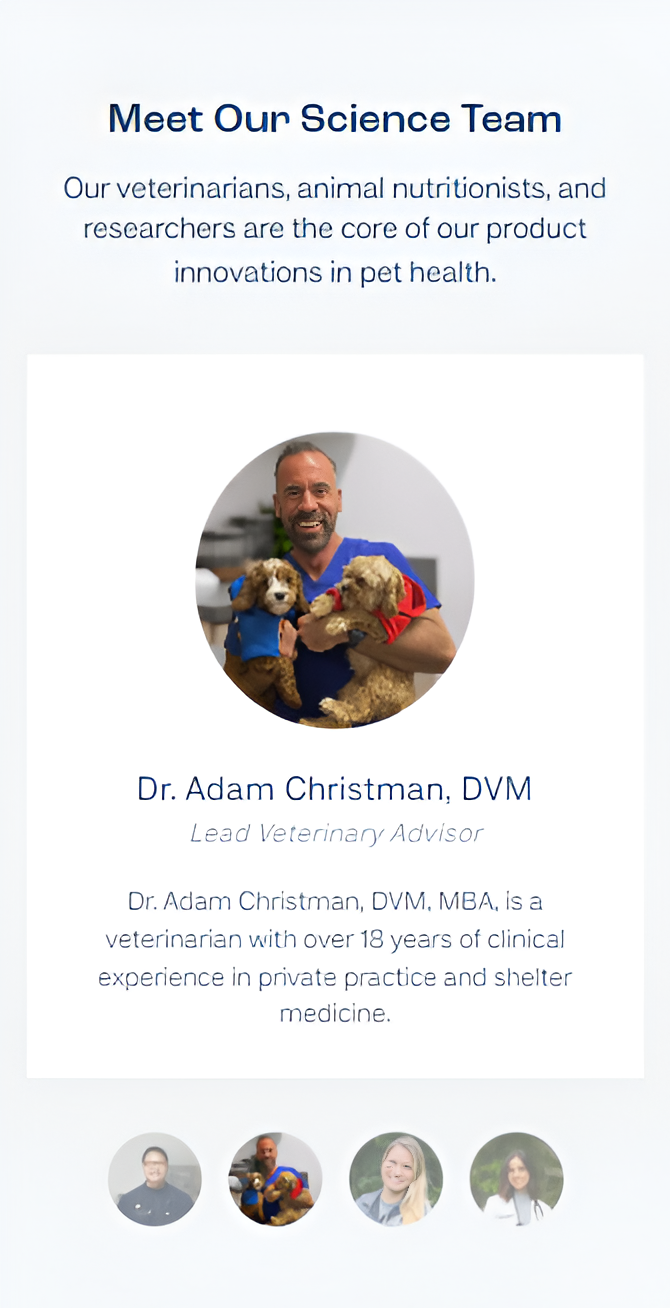Screen dimensions: 670x1308
Task: Tap the small thumbnail of man holding dogs
Action: pyautogui.click(x=275, y=1179)
